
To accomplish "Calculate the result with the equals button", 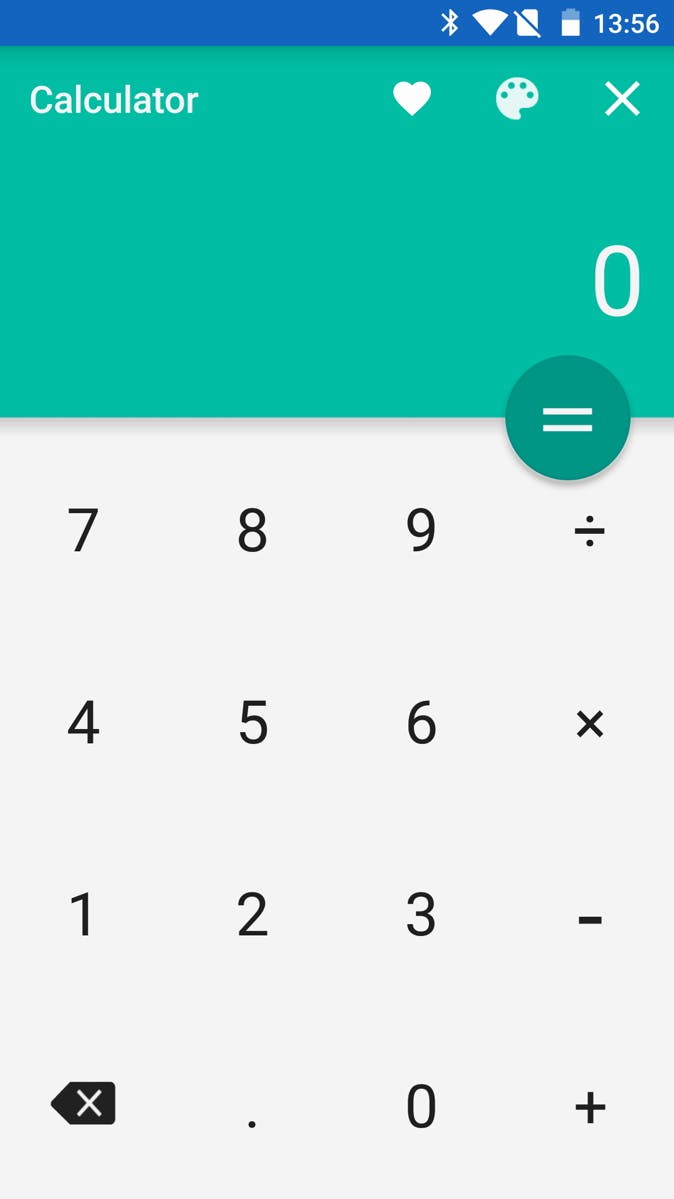I will (x=567, y=418).
